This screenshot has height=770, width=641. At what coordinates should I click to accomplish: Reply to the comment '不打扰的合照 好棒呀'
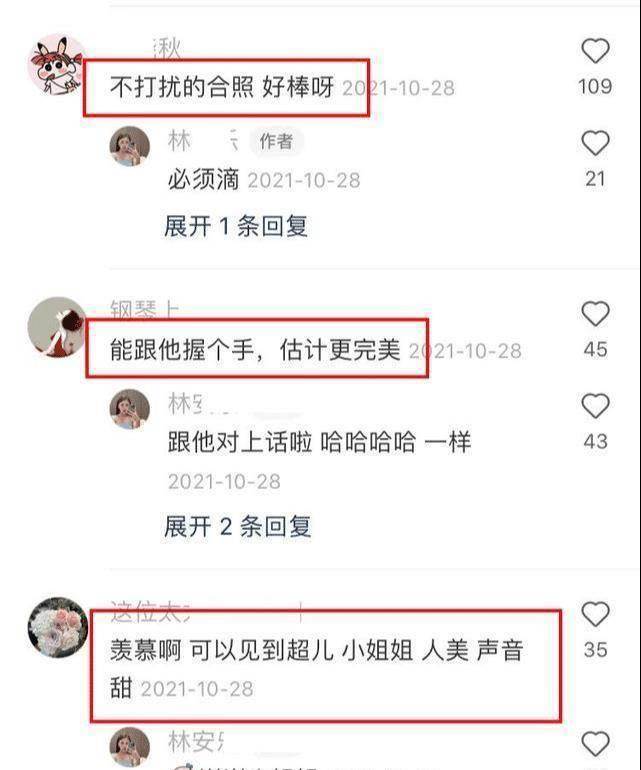220,88
